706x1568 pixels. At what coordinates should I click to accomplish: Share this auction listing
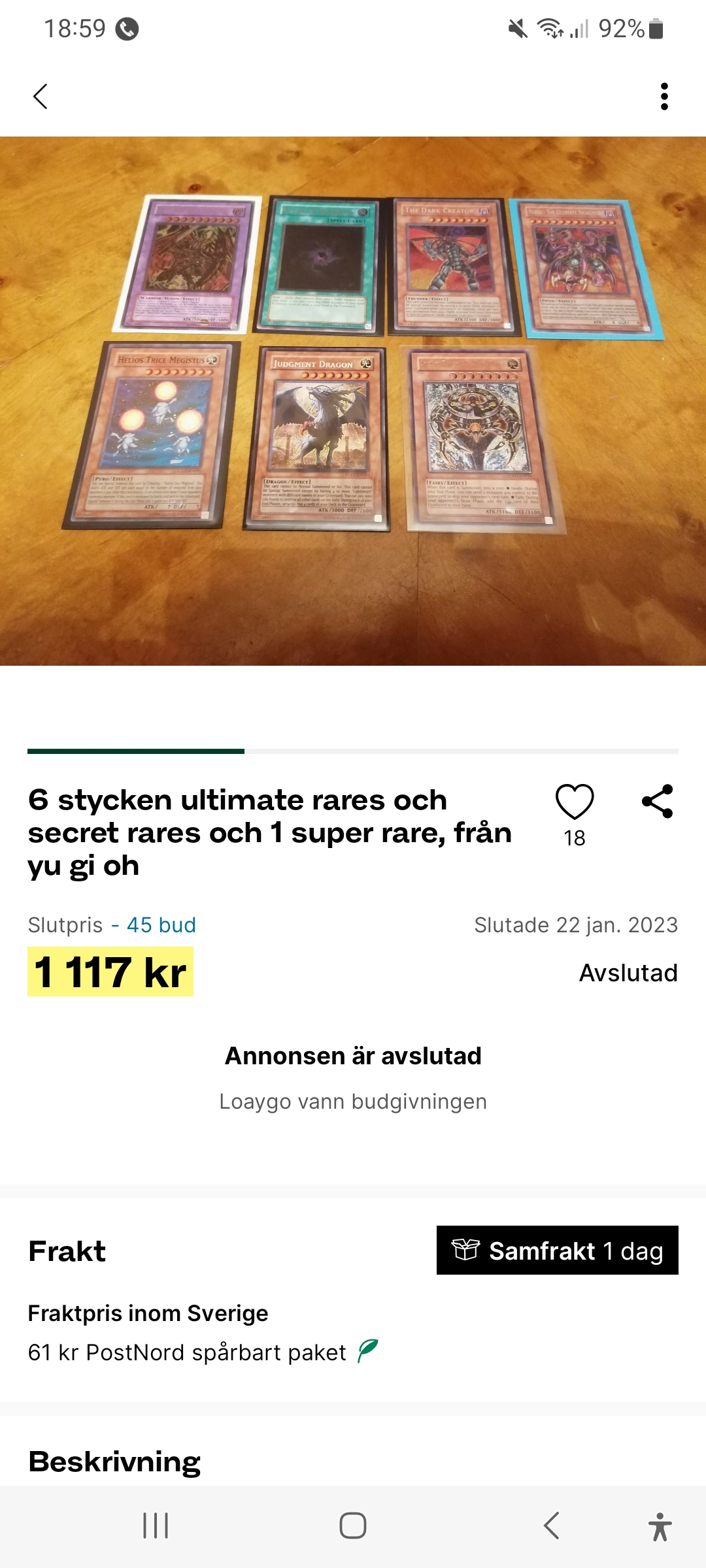658,801
